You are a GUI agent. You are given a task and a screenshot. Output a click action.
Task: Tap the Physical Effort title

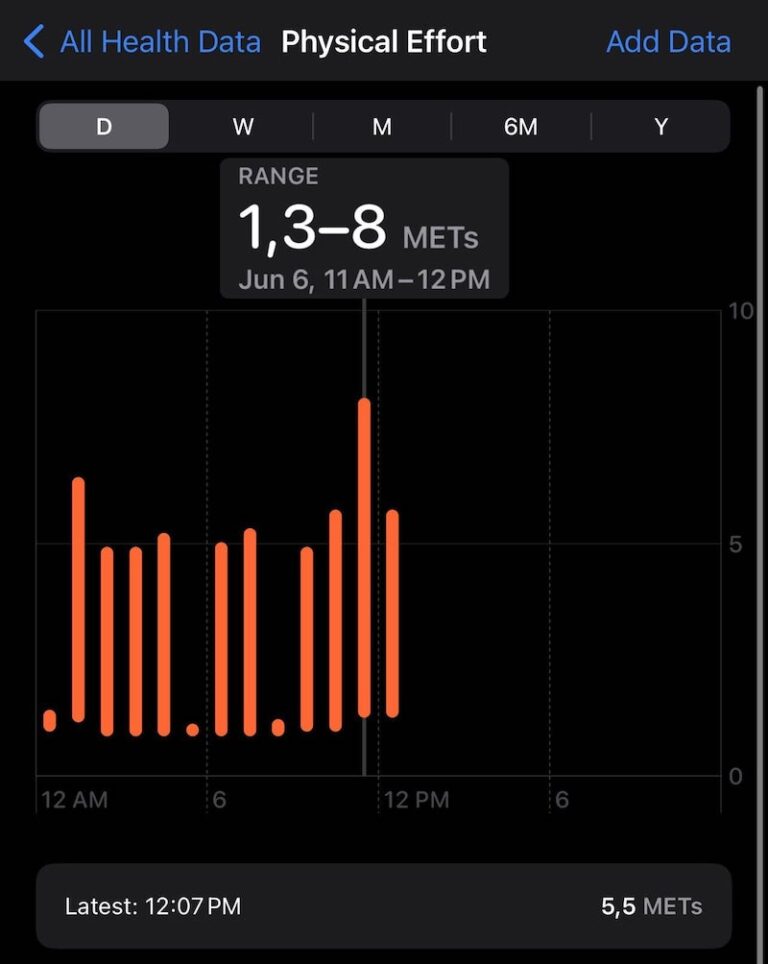coord(384,42)
